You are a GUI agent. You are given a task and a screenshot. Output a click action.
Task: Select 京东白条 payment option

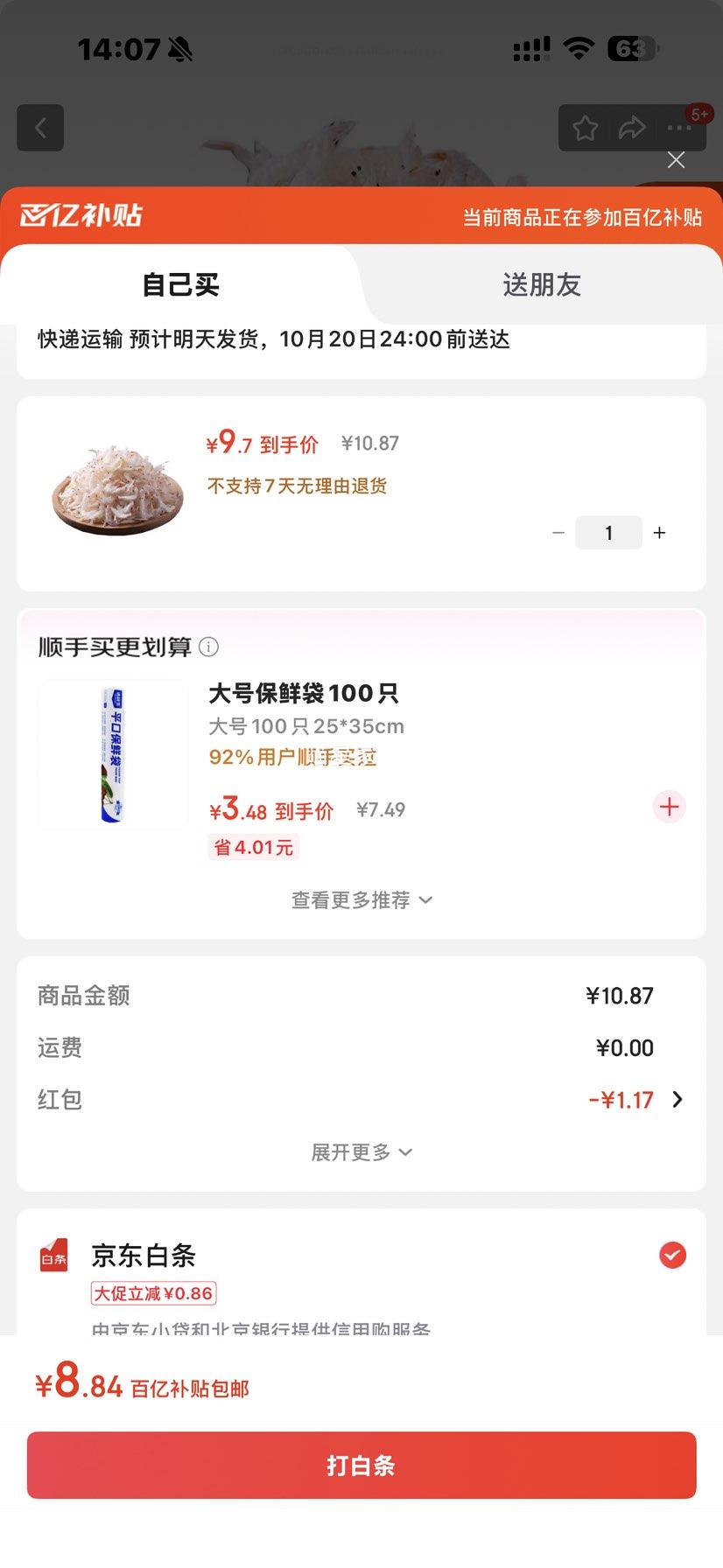(672, 1256)
